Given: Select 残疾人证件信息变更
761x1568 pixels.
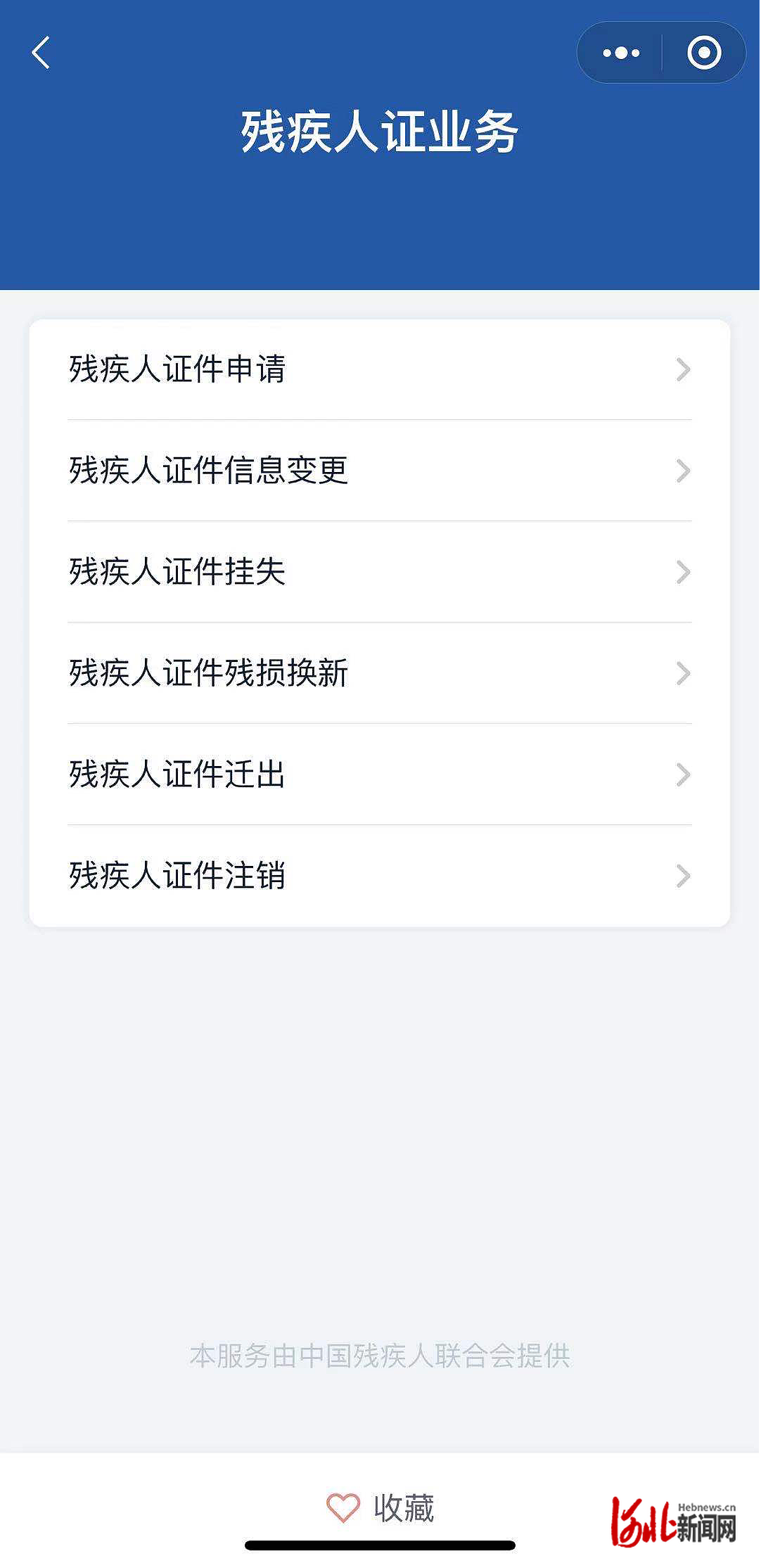Looking at the screenshot, I should point(380,471).
